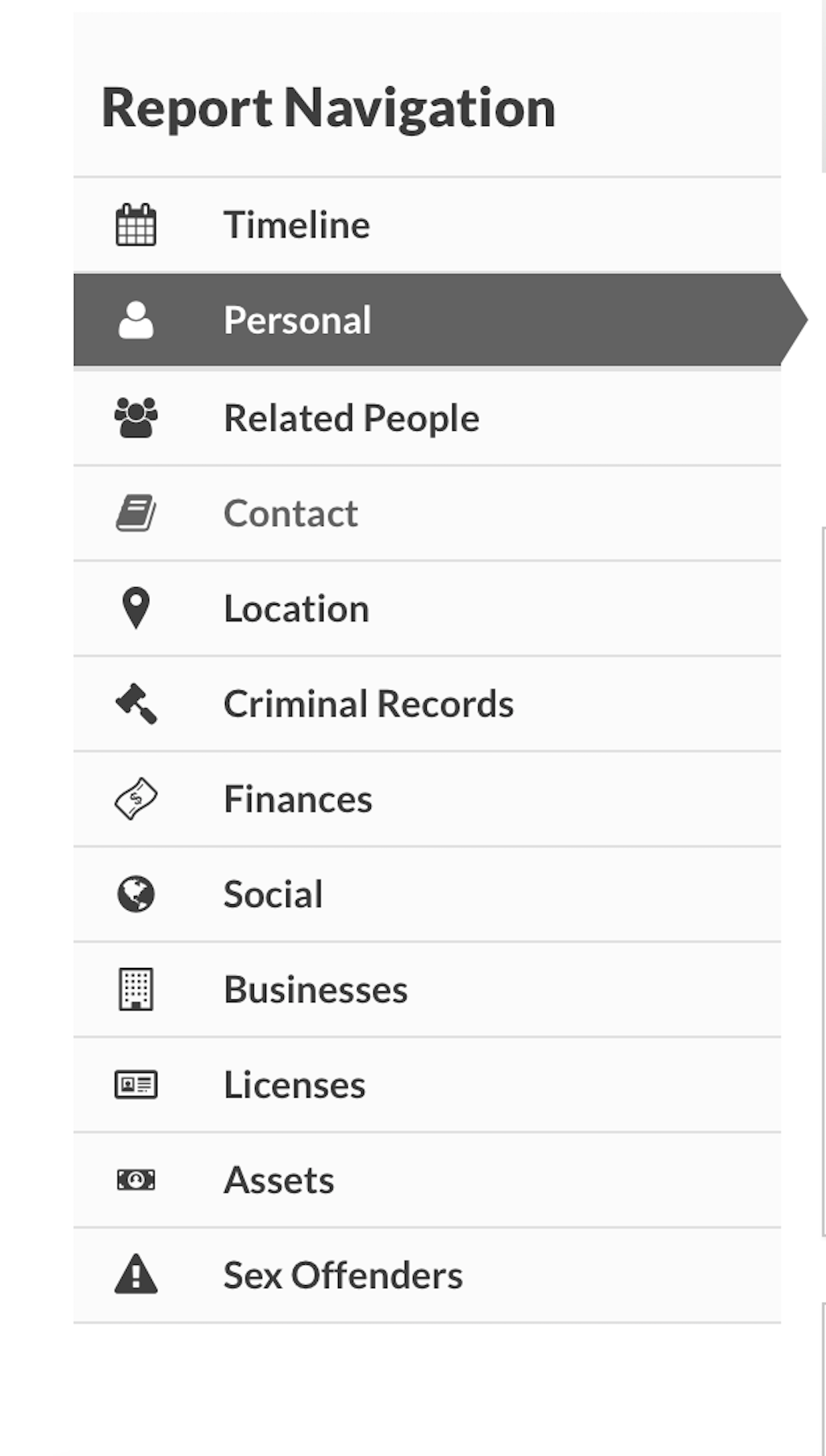View the Location section

tap(427, 608)
